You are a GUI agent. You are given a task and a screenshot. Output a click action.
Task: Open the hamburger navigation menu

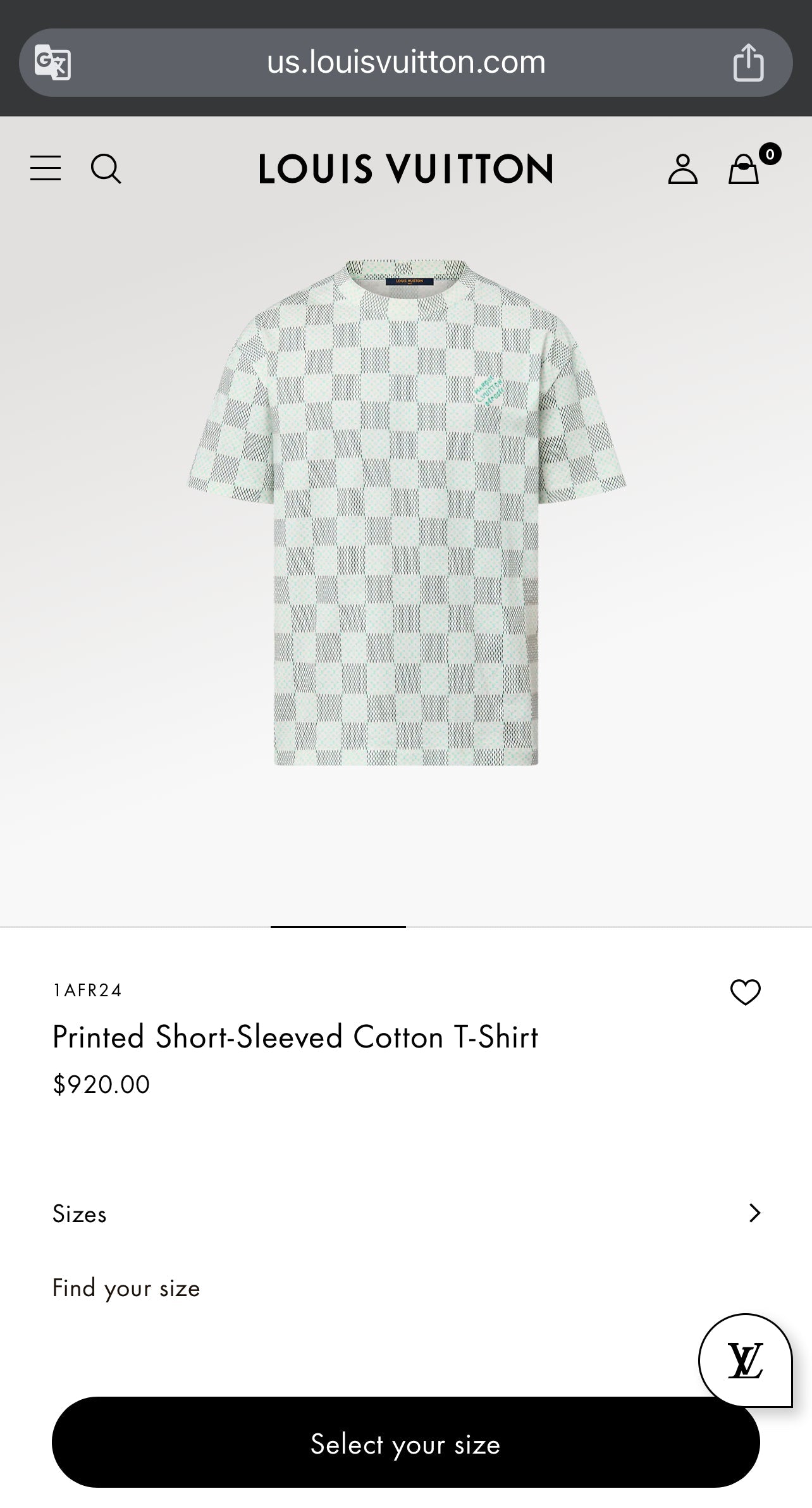(x=46, y=168)
